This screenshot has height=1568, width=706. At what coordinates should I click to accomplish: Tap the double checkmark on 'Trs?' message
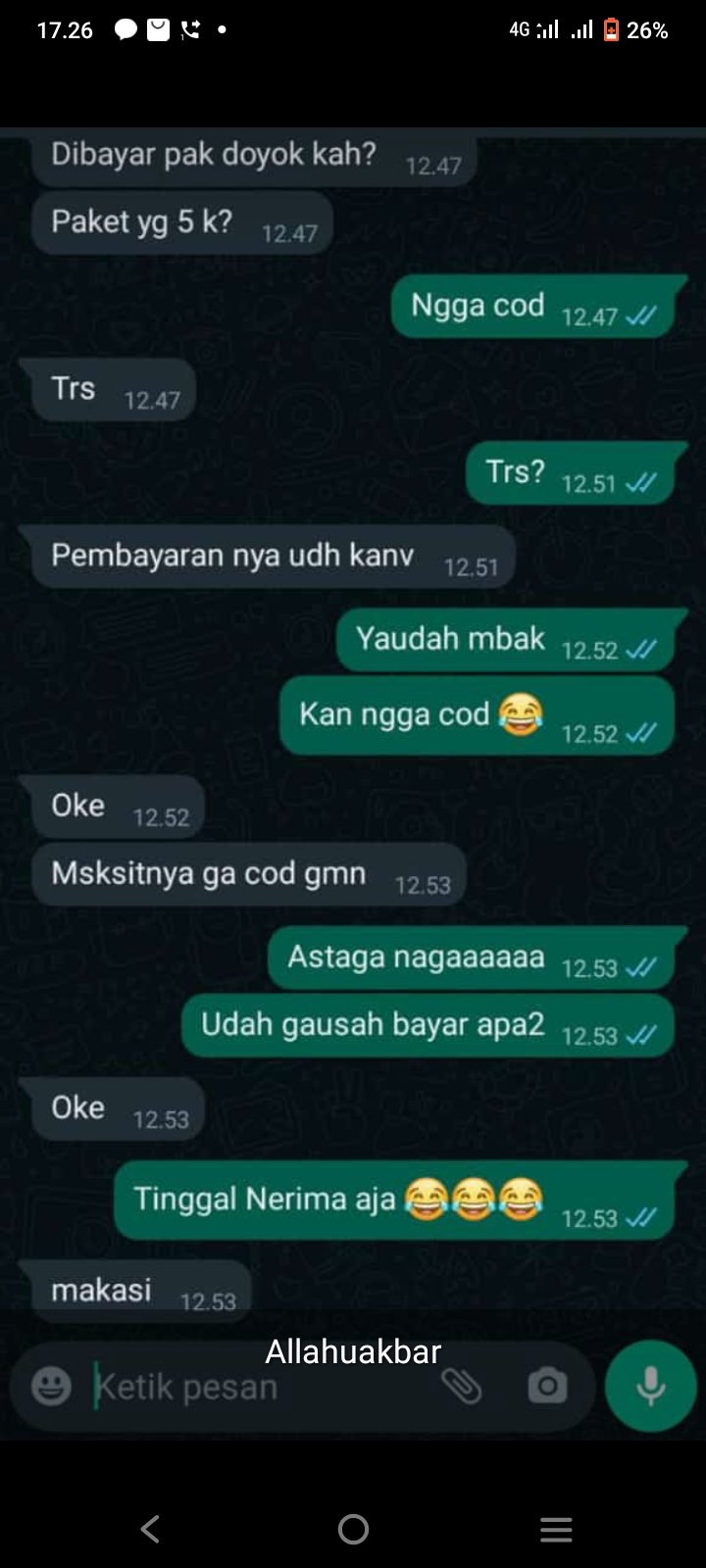(x=644, y=484)
